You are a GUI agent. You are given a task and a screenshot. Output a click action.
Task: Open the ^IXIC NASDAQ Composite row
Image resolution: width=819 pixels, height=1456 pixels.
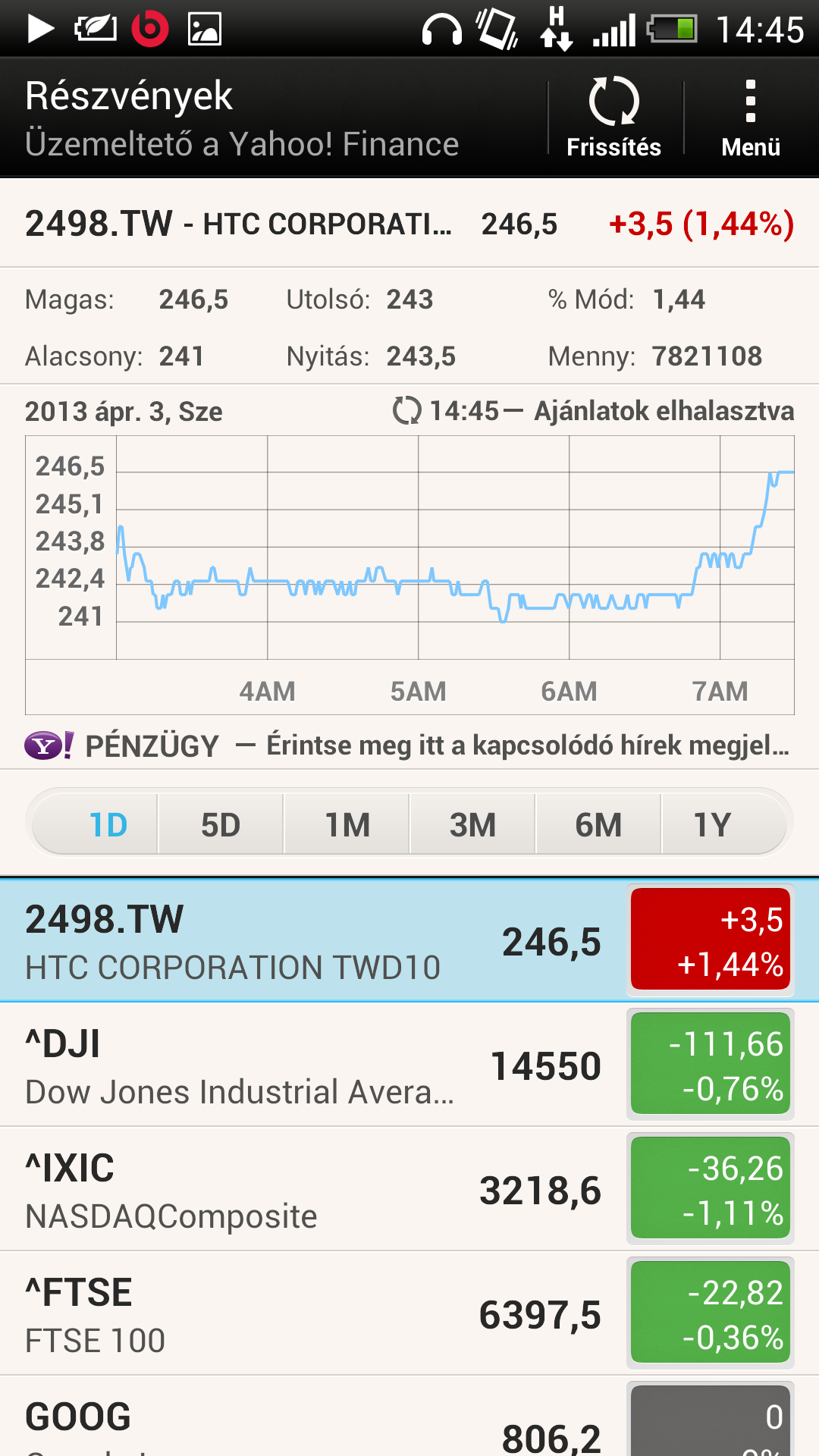pos(409,1189)
